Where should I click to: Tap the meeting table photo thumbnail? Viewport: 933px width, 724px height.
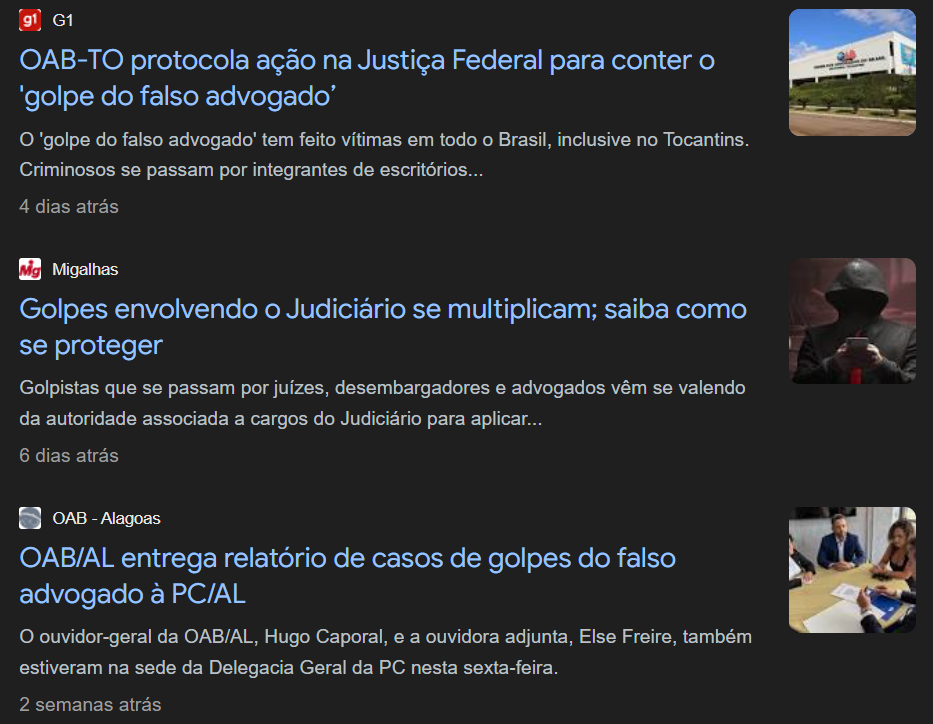pos(852,570)
